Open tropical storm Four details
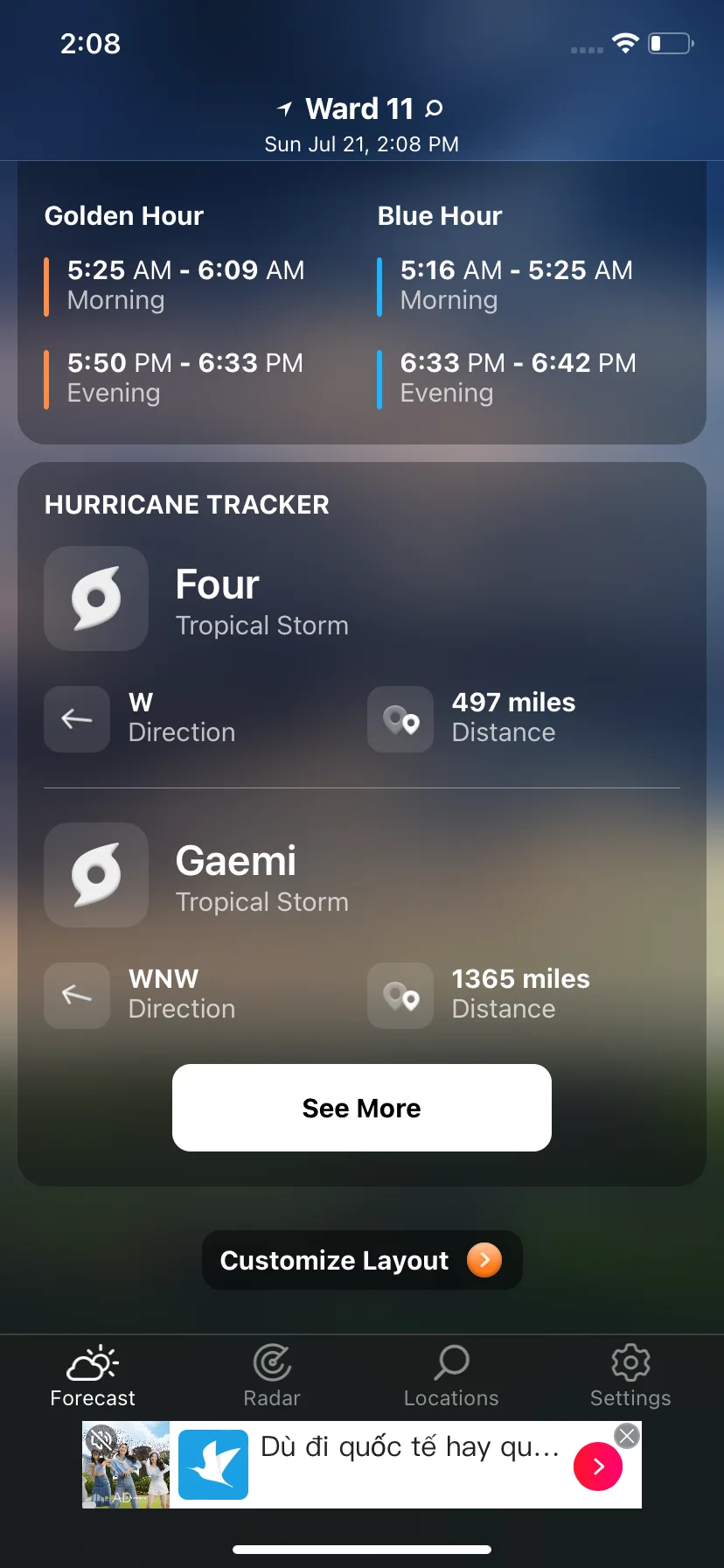Screen dimensions: 724x1568 219,600
